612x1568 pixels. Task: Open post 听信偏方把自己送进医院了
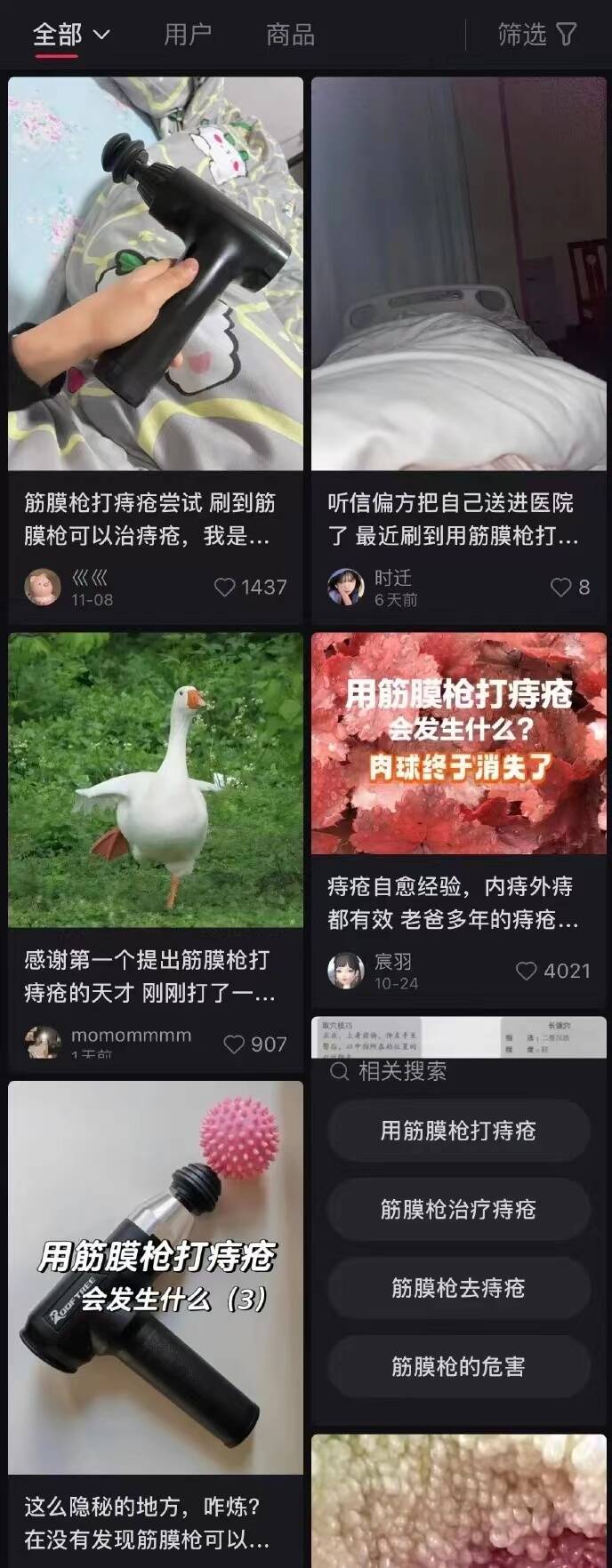[x=458, y=274]
